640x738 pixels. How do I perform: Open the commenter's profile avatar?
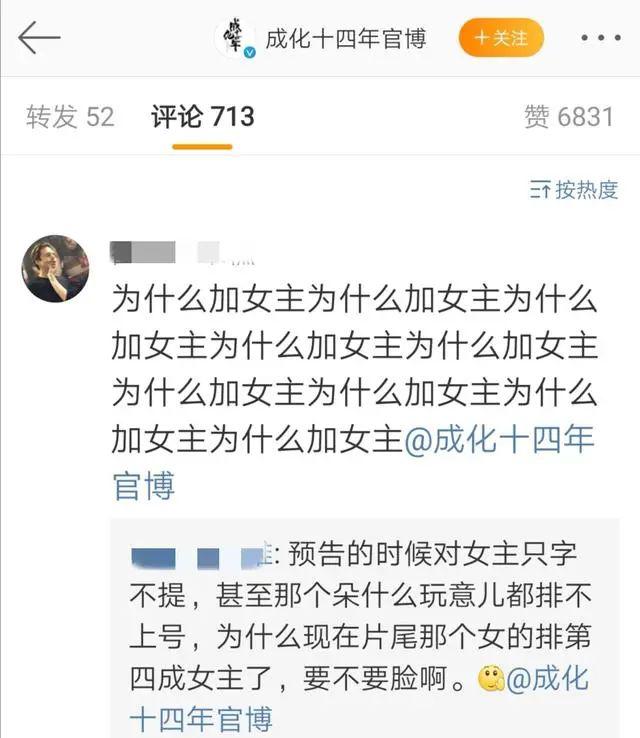click(55, 269)
